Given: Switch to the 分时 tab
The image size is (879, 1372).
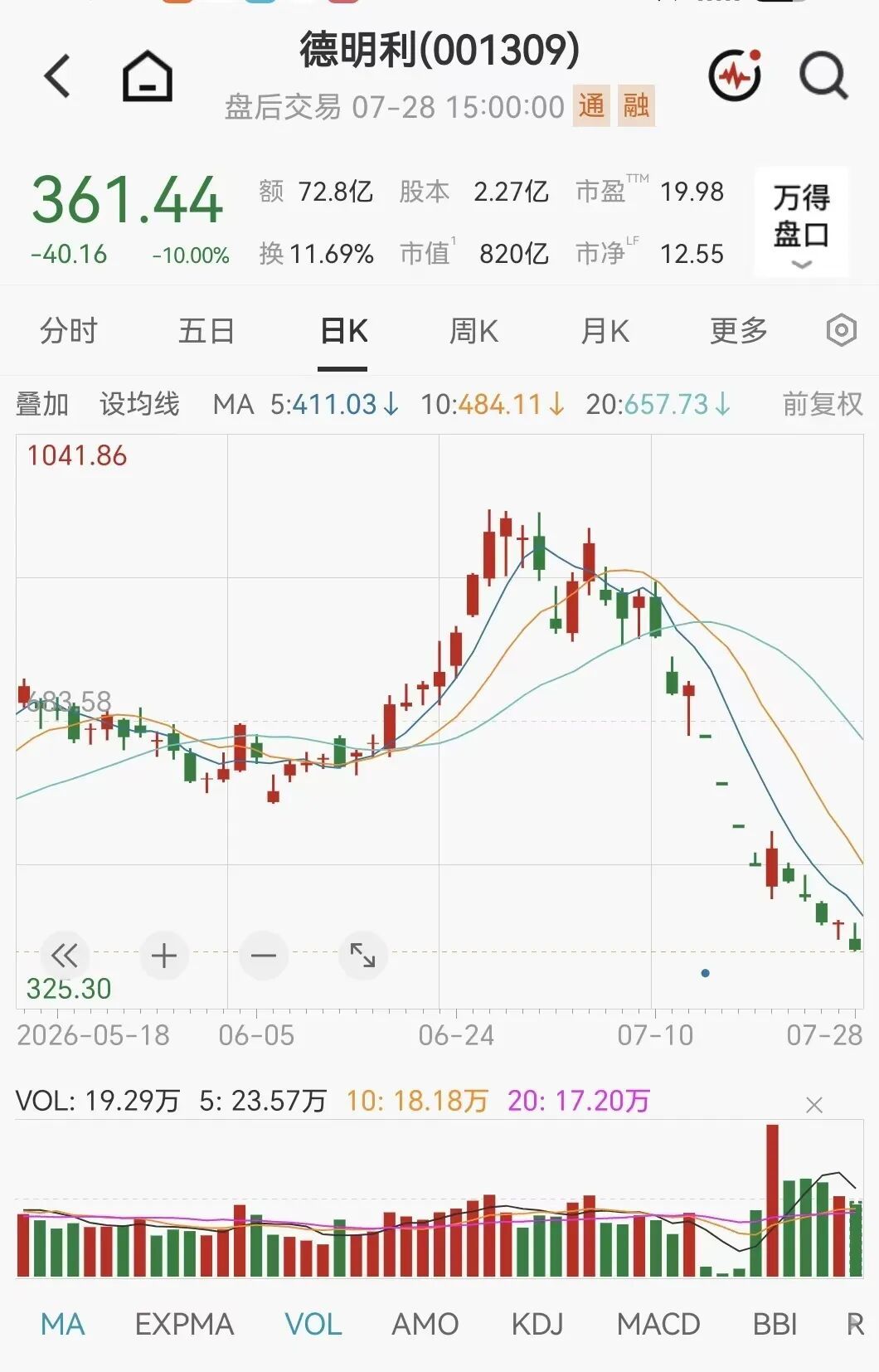Looking at the screenshot, I should [x=69, y=331].
